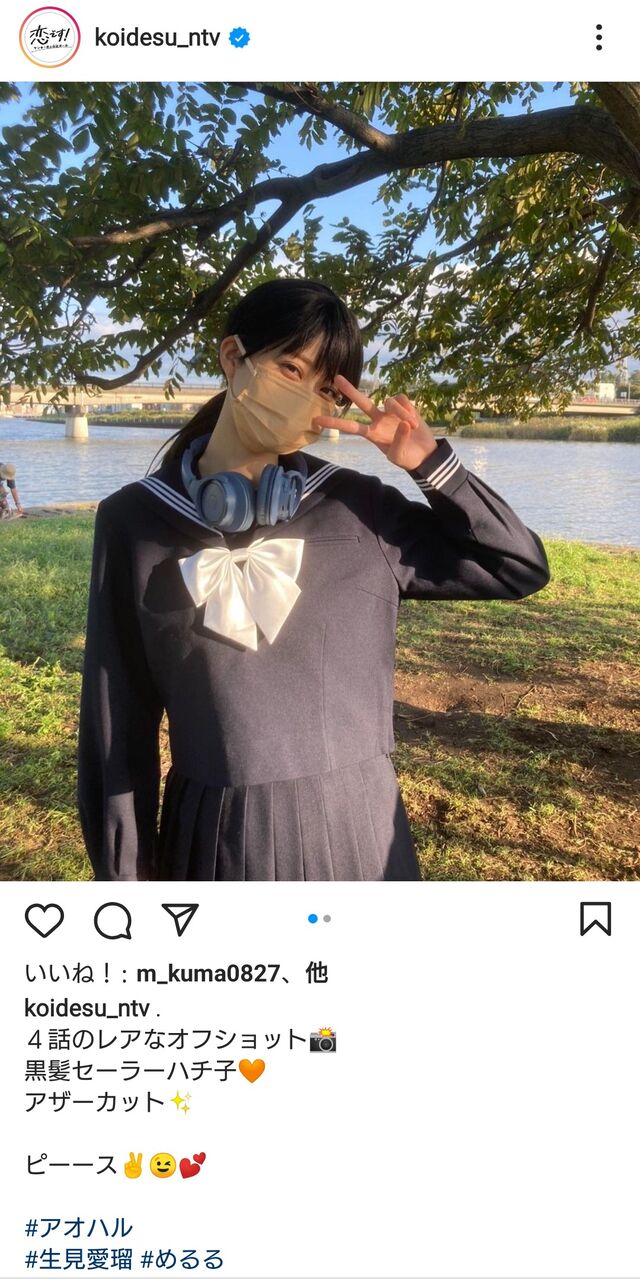Open the #生見愛瑠 hashtag
Image resolution: width=640 pixels, height=1279 pixels.
[x=79, y=1259]
